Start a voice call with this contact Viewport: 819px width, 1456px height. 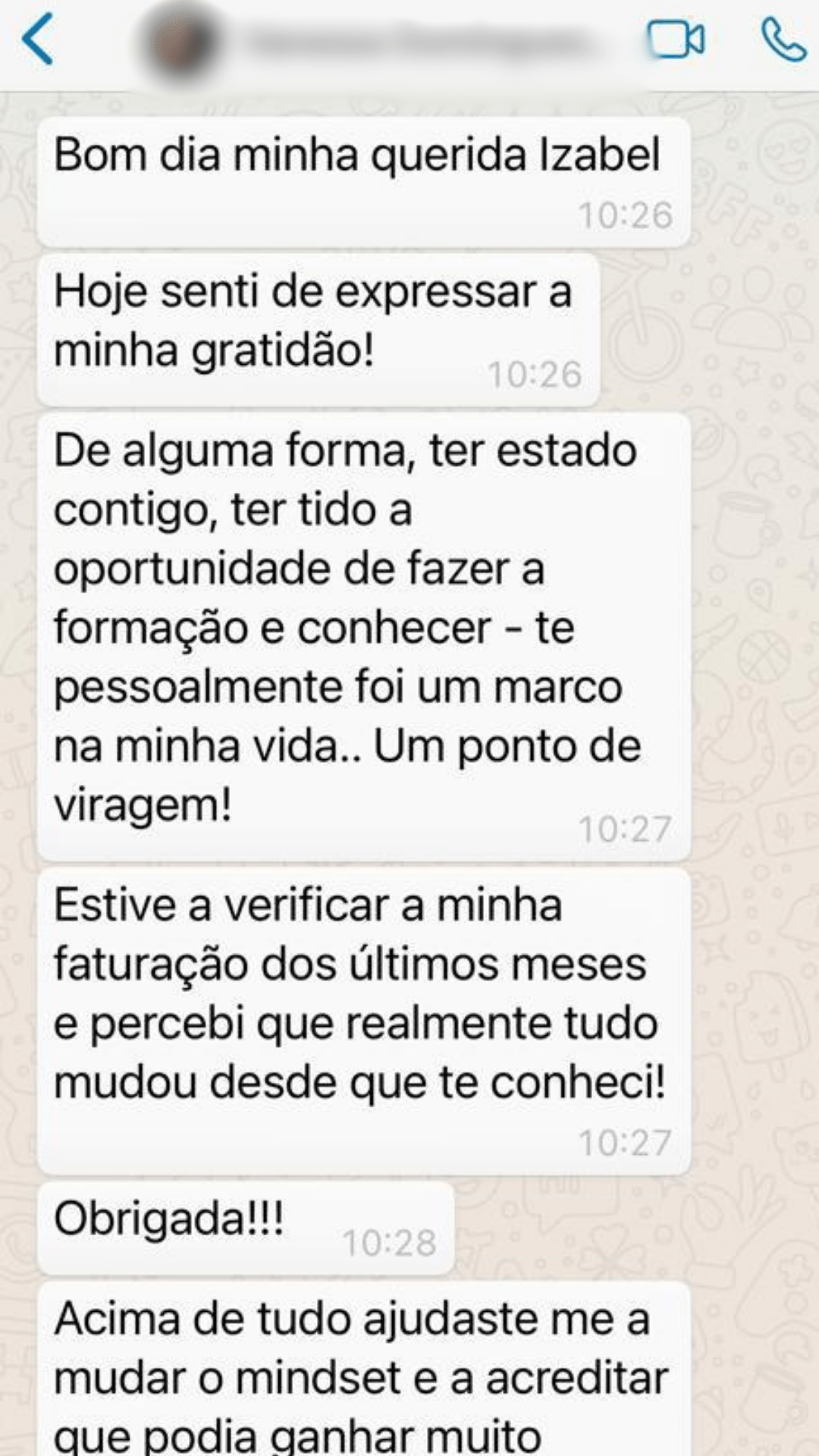[x=783, y=39]
